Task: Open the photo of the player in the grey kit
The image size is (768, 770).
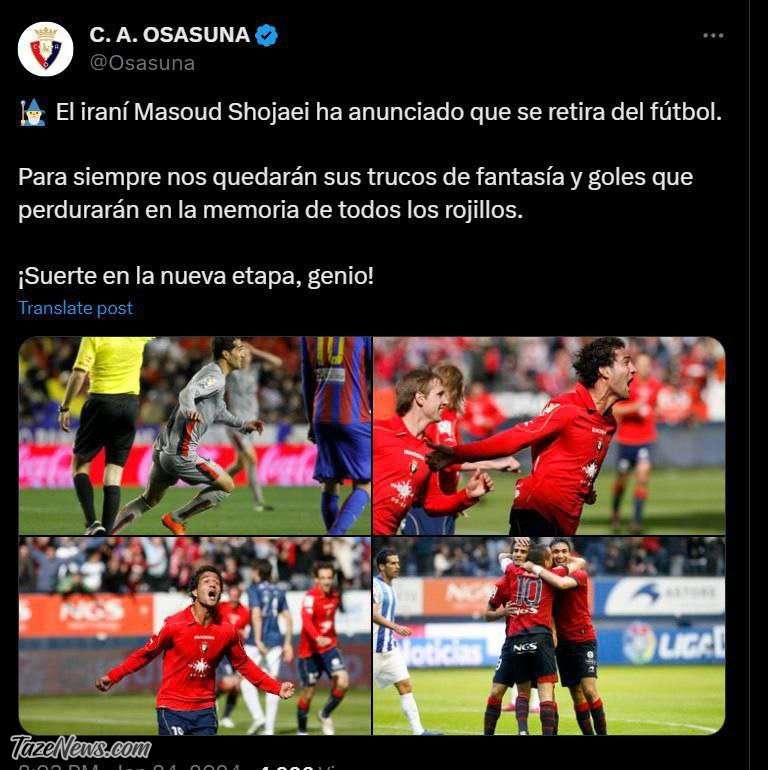Action: tap(194, 435)
